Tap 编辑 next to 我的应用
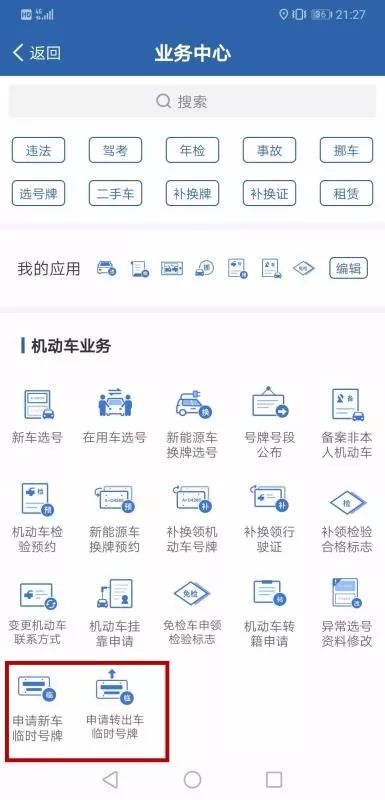385x800 pixels. (349, 268)
